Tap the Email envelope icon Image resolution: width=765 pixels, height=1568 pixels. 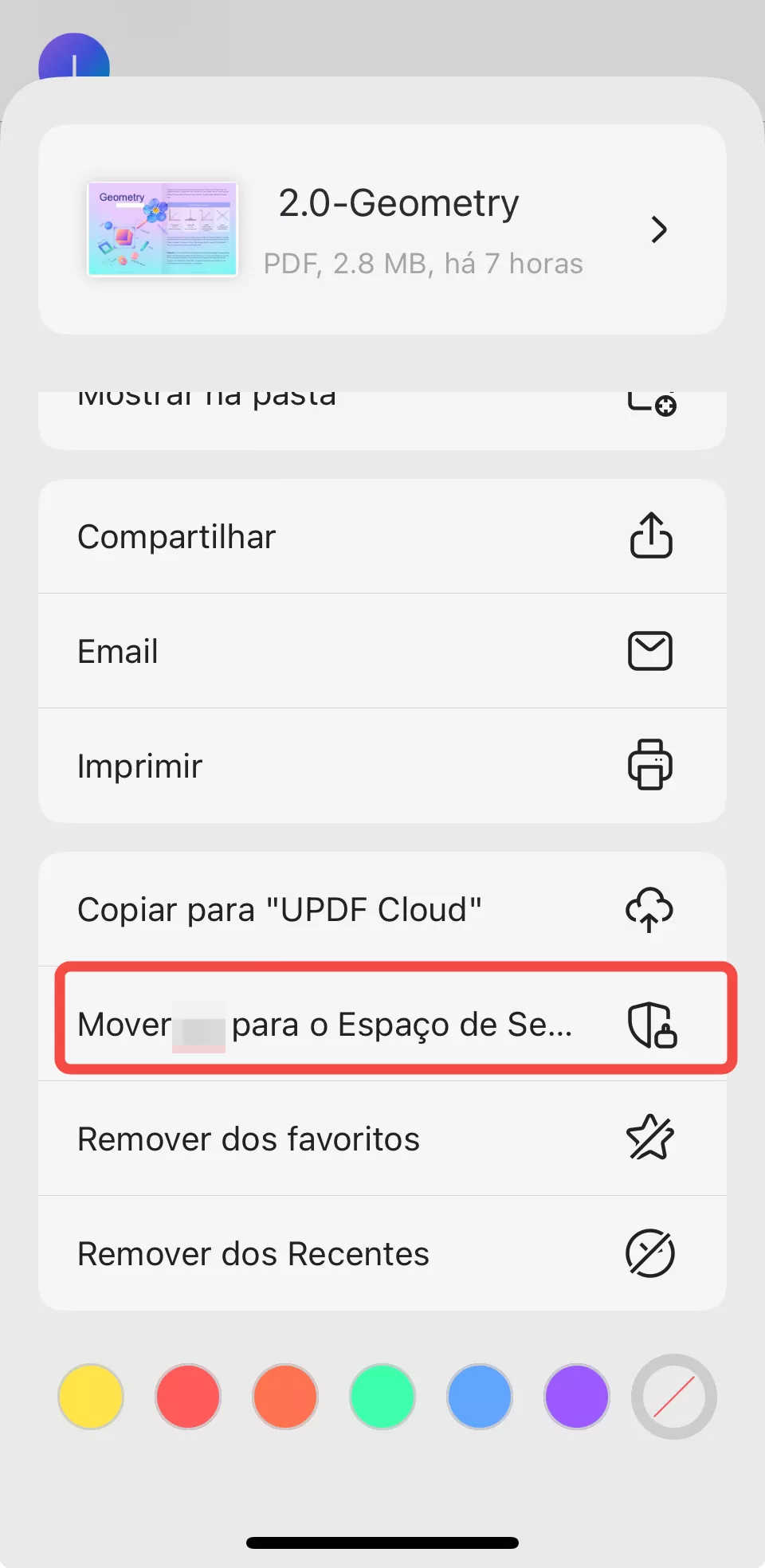650,650
